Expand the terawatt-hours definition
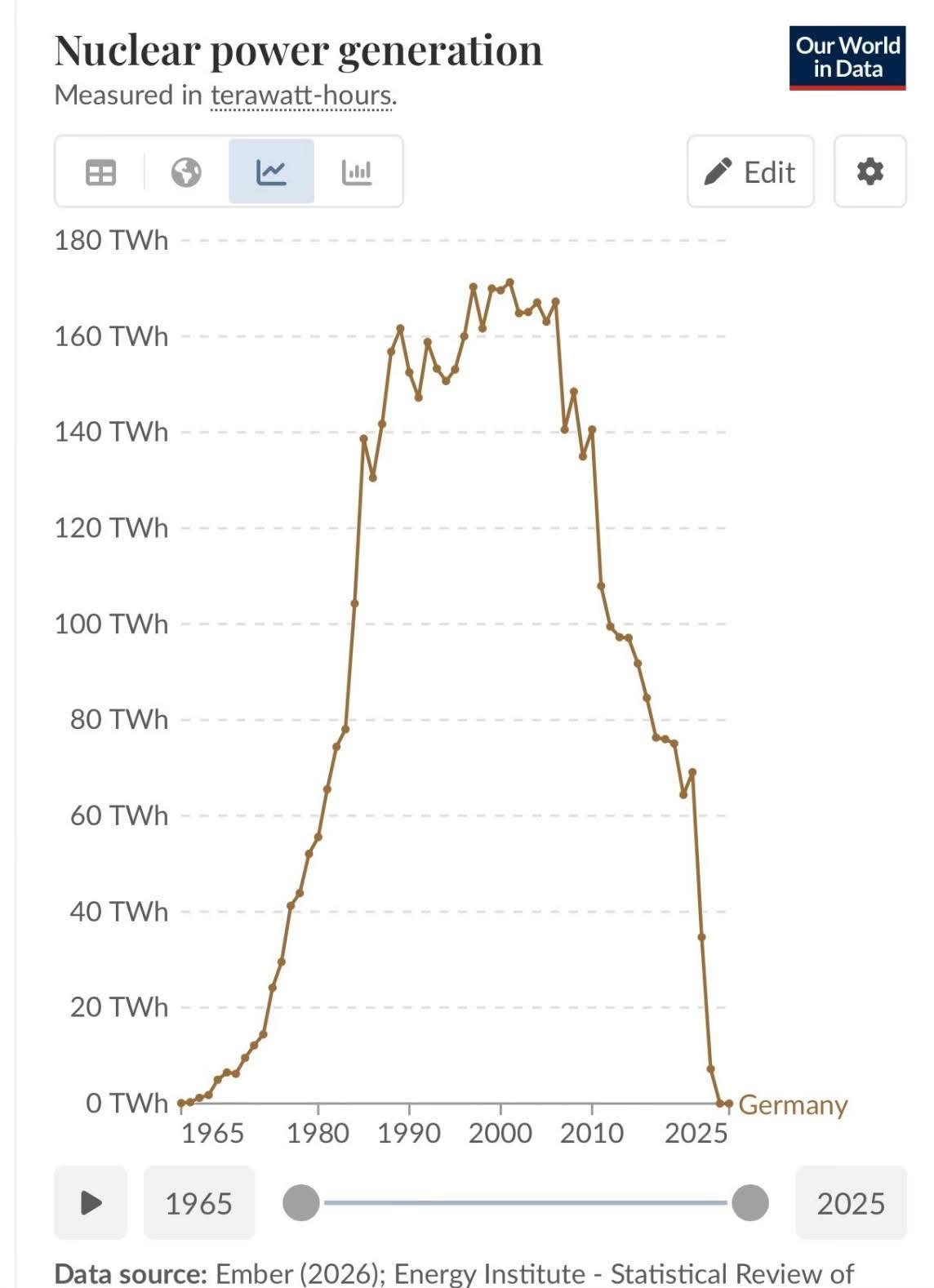Image resolution: width=934 pixels, height=1288 pixels. pos(302,94)
